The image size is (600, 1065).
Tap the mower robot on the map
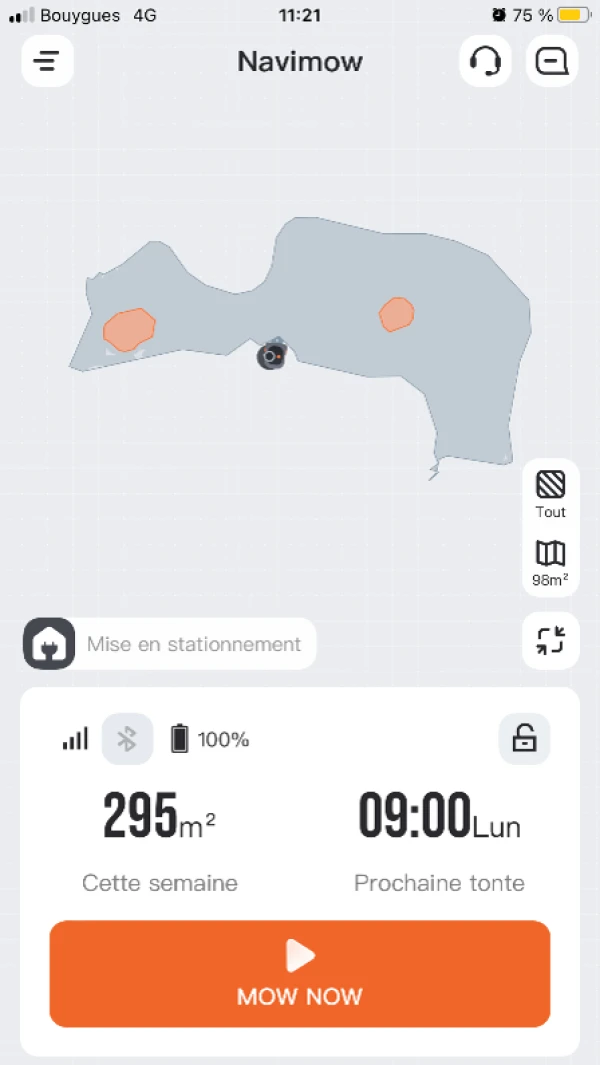tap(271, 355)
